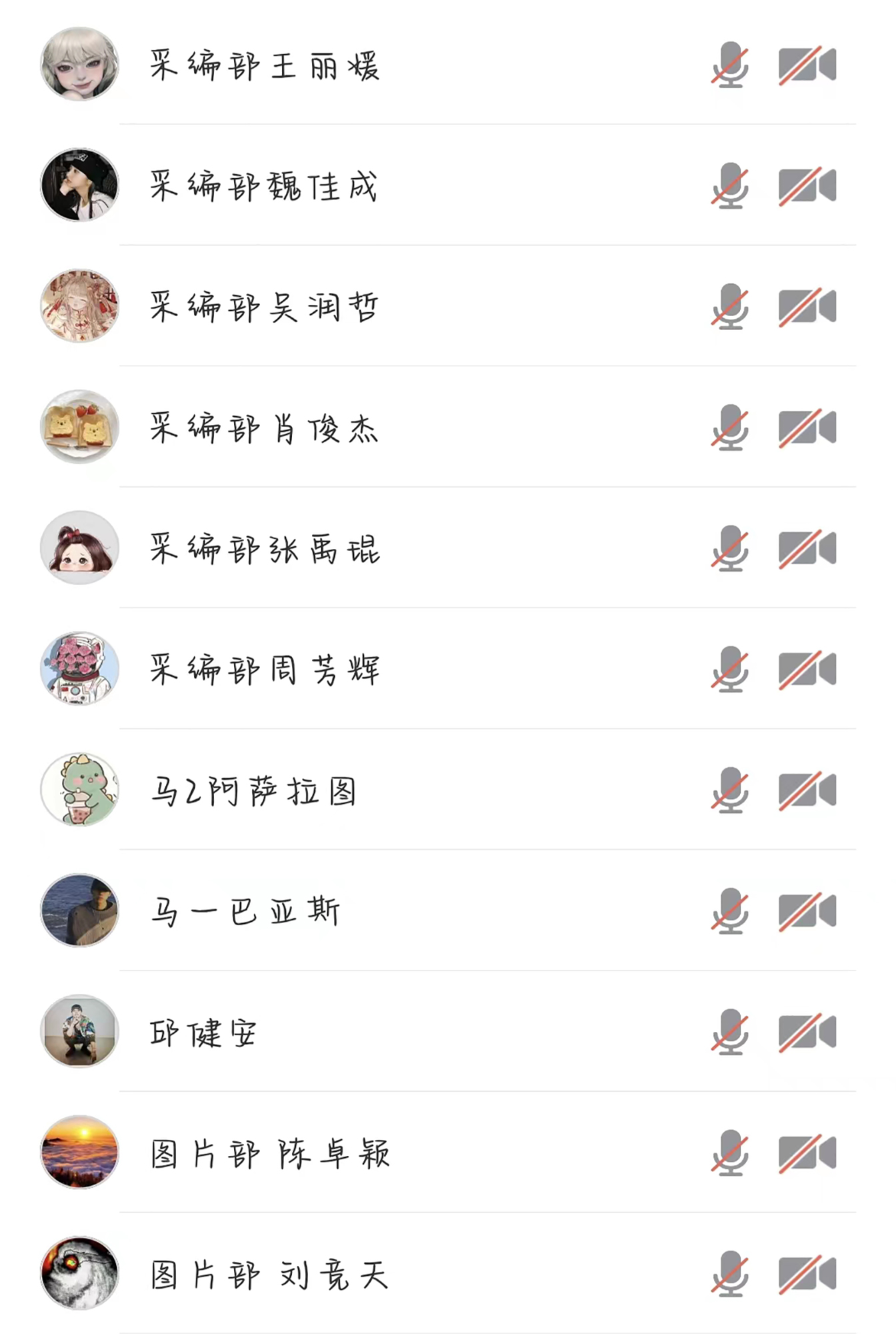Select participant 图片部陈卓颖

[270, 1153]
